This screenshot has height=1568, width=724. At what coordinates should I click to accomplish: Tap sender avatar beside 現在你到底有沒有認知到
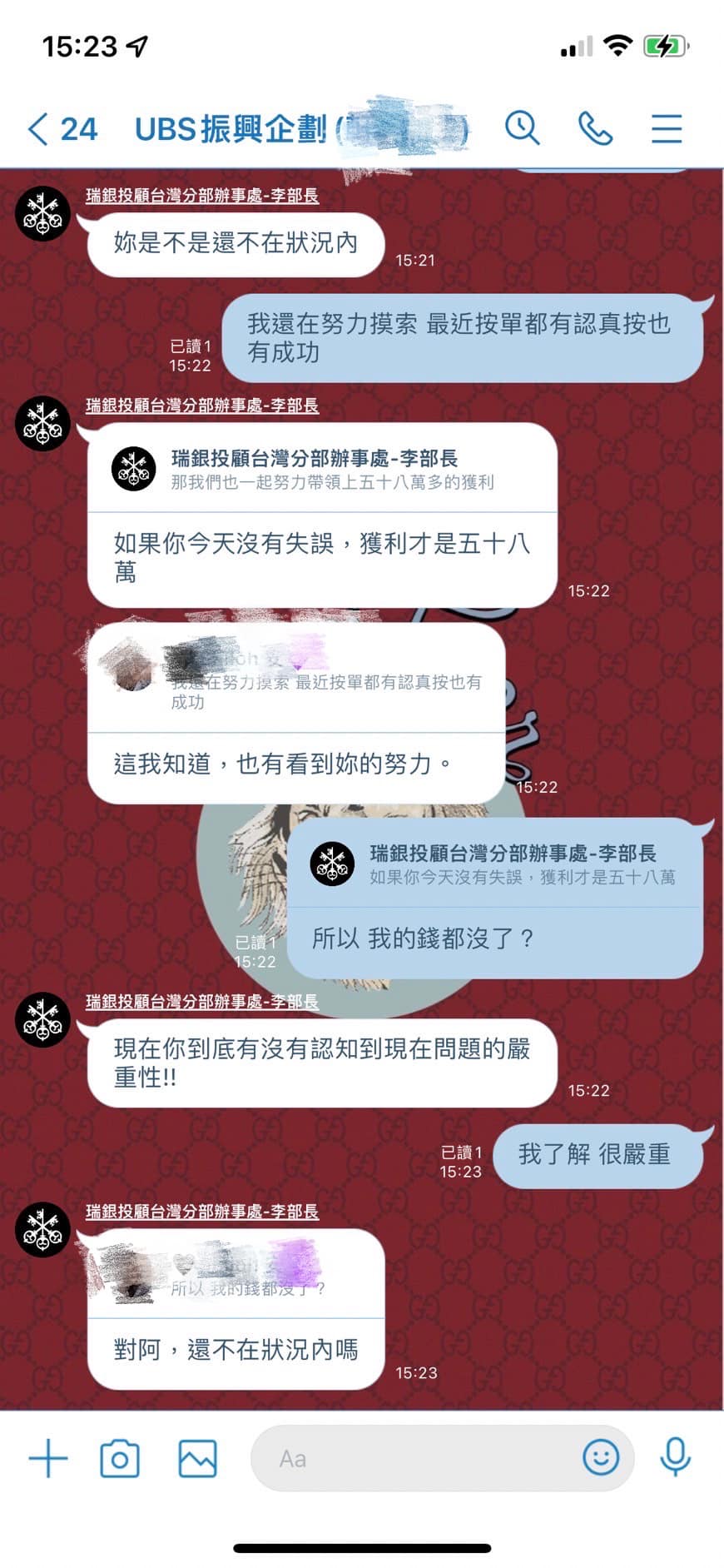[42, 1020]
